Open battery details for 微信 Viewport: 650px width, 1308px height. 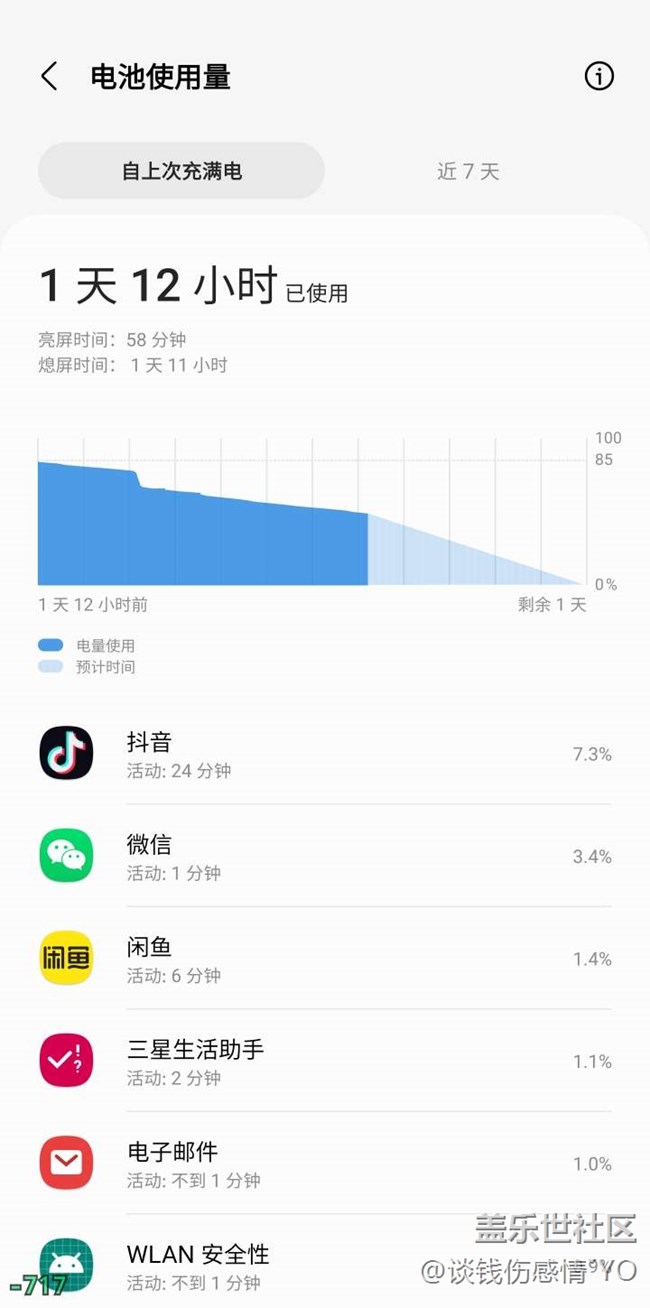325,856
